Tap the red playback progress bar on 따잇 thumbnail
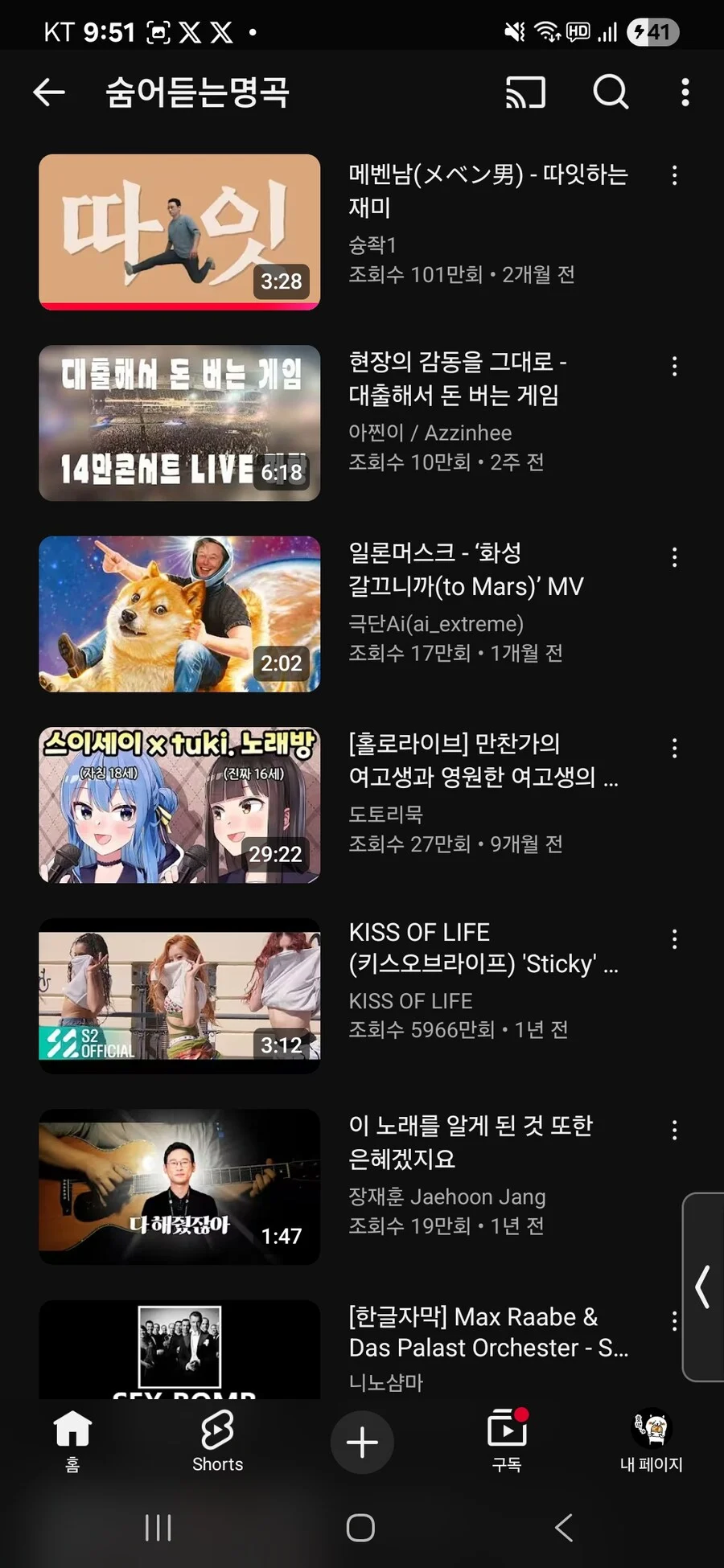 179,306
